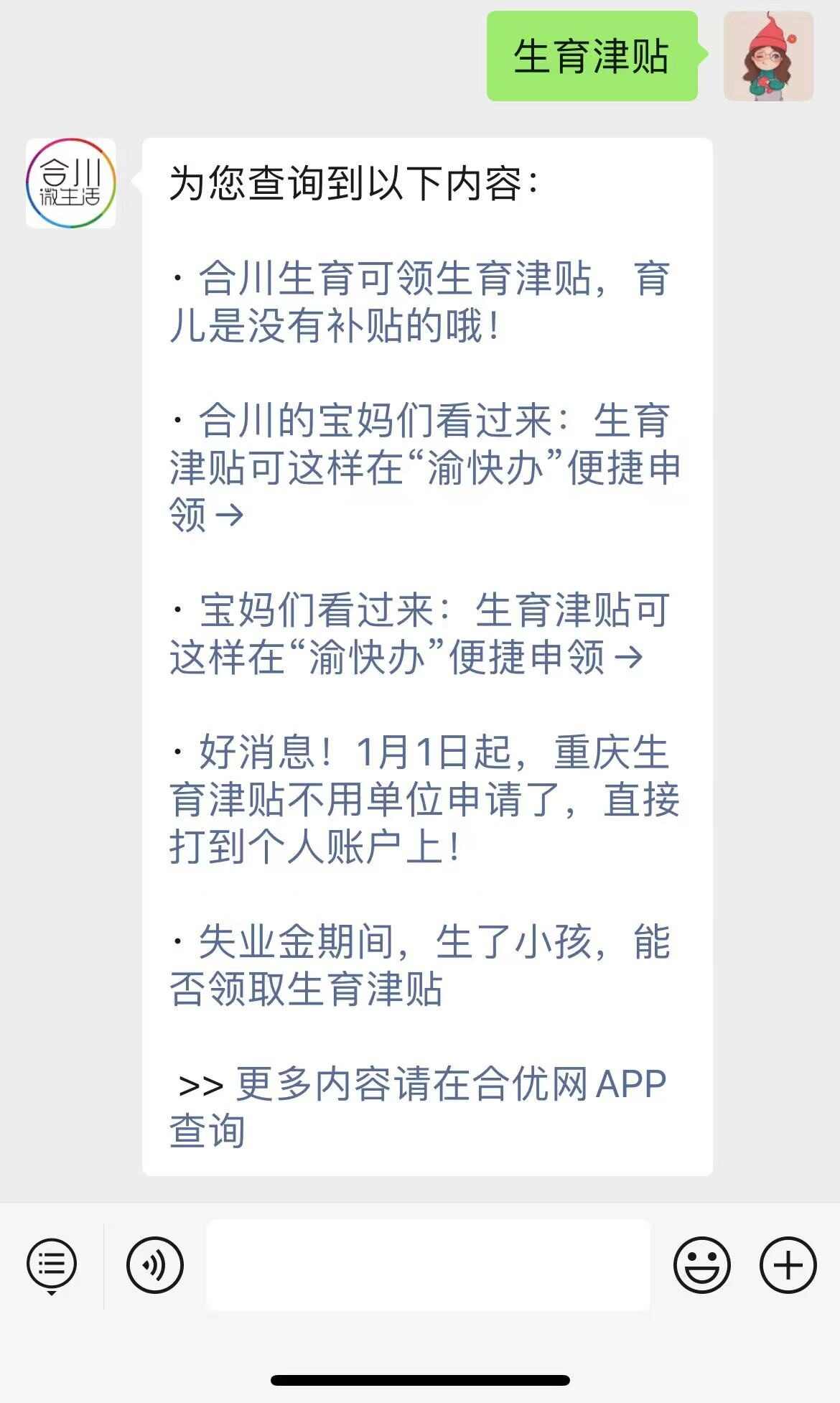Open 合川微生活 account avatar
This screenshot has width=840, height=1403.
coord(70,183)
